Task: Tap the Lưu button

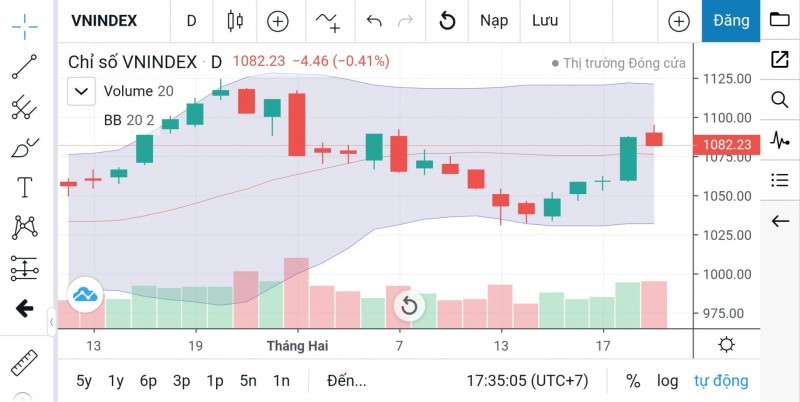Action: tap(545, 21)
